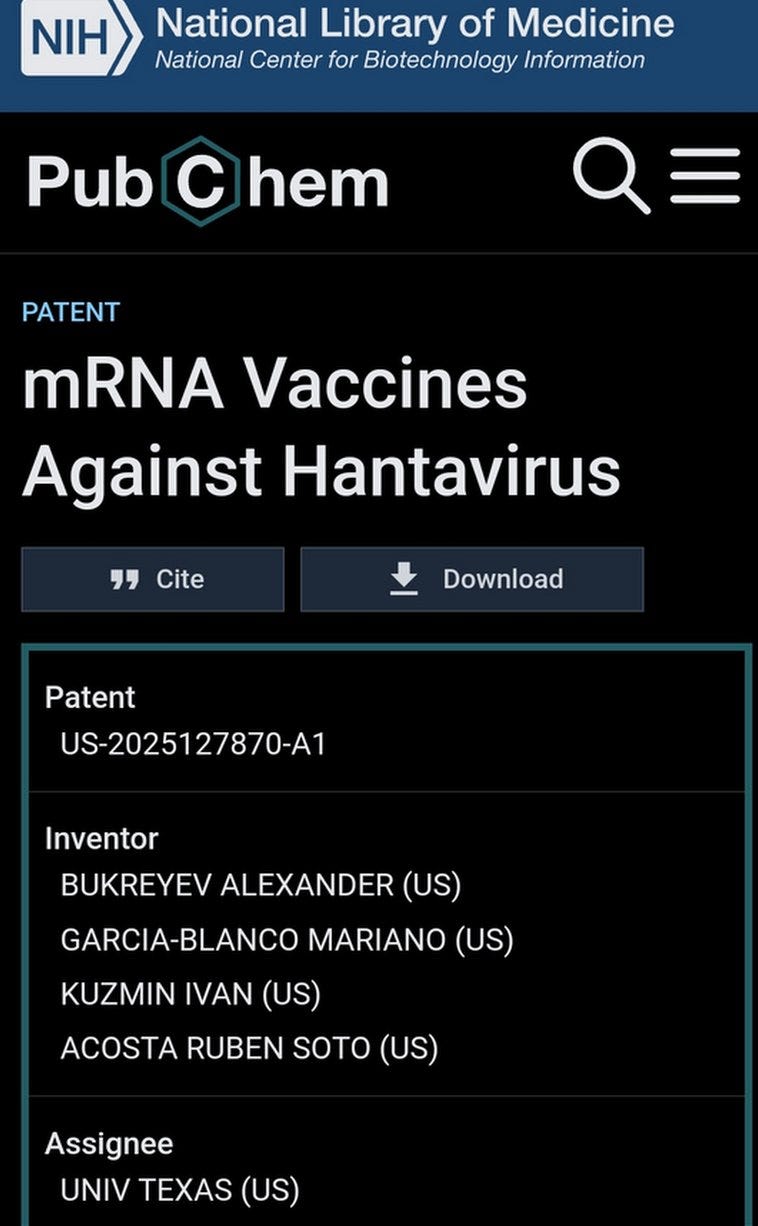This screenshot has width=758, height=1226.
Task: Open the hamburger menu
Action: tap(705, 176)
